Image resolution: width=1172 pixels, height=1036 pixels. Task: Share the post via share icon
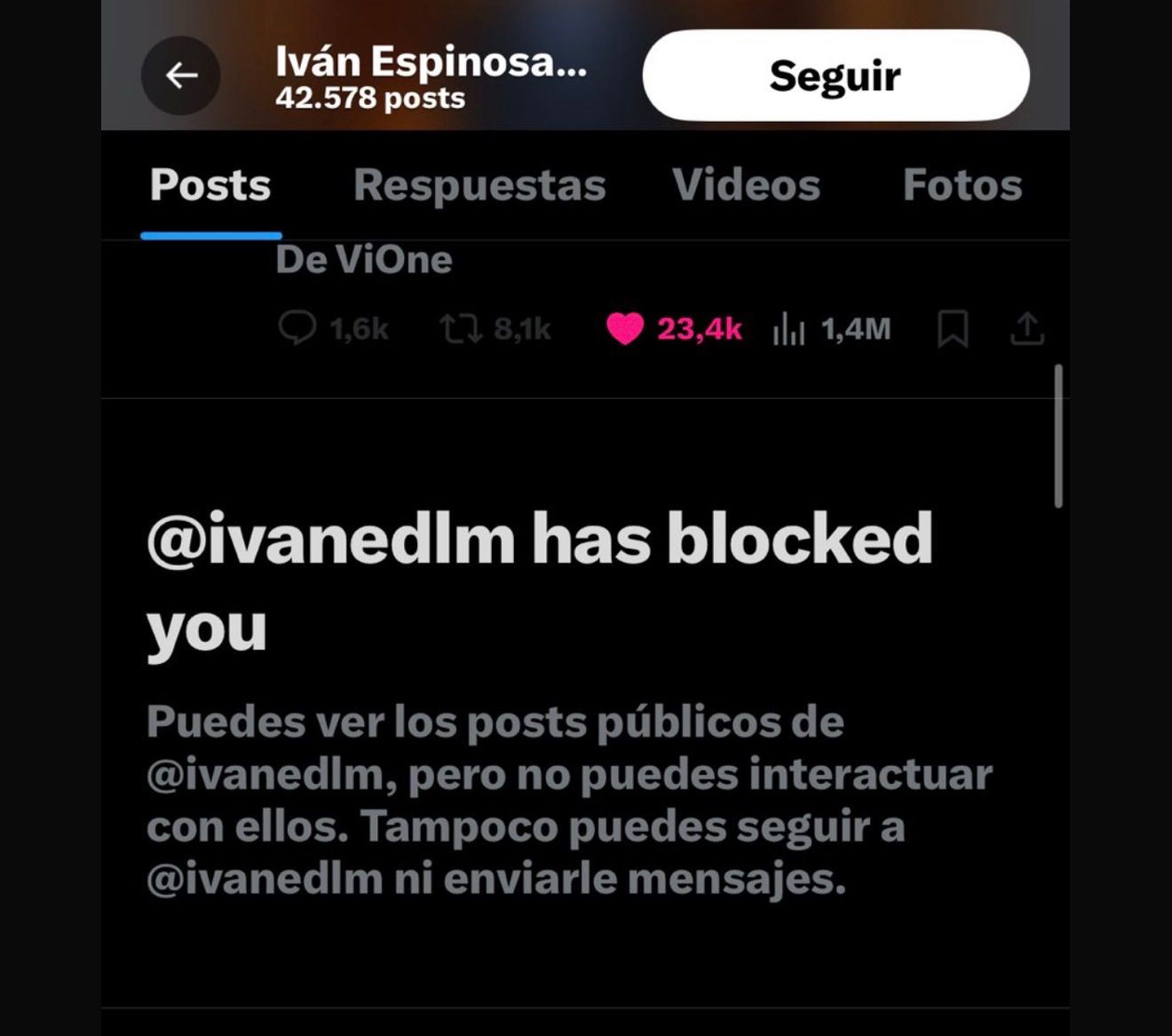pos(1027,328)
